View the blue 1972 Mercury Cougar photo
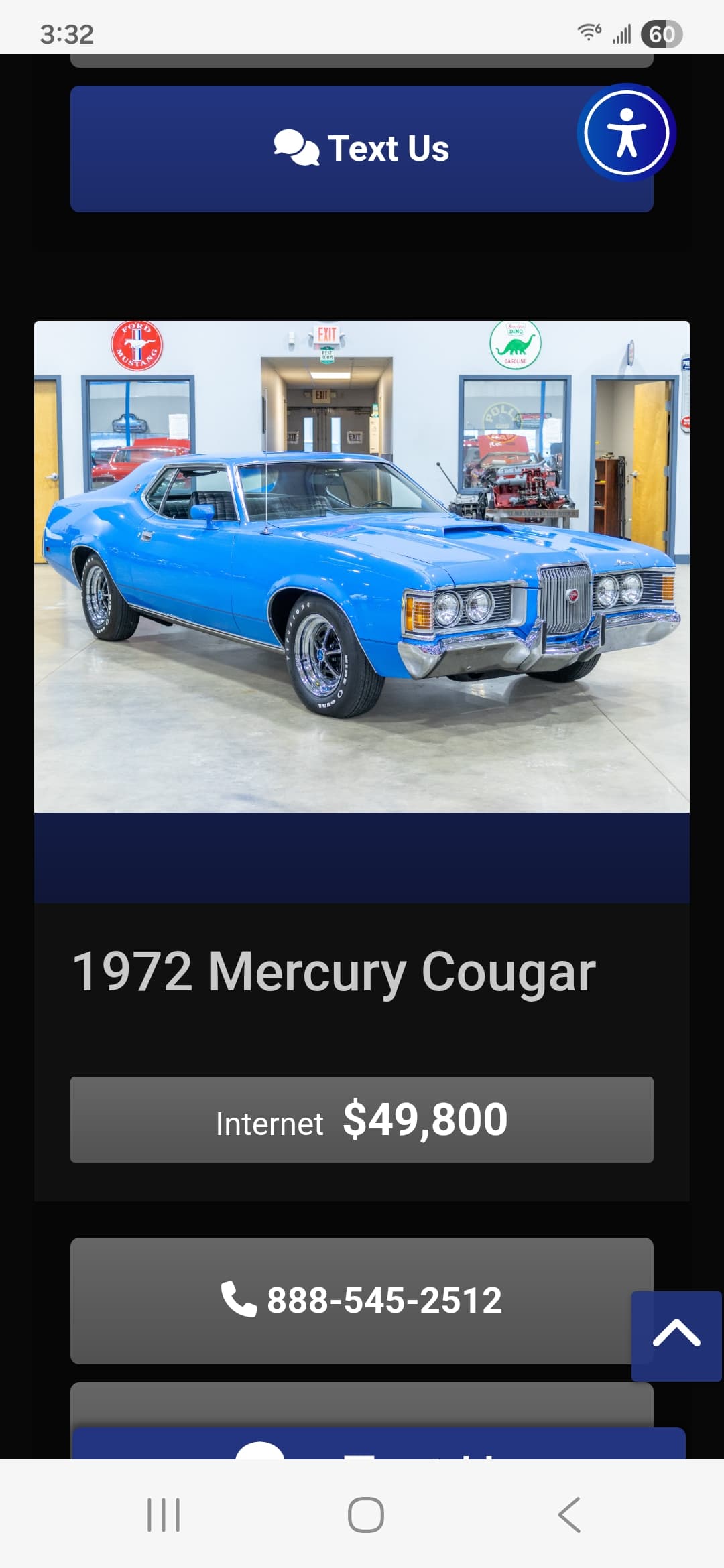 click(x=362, y=566)
